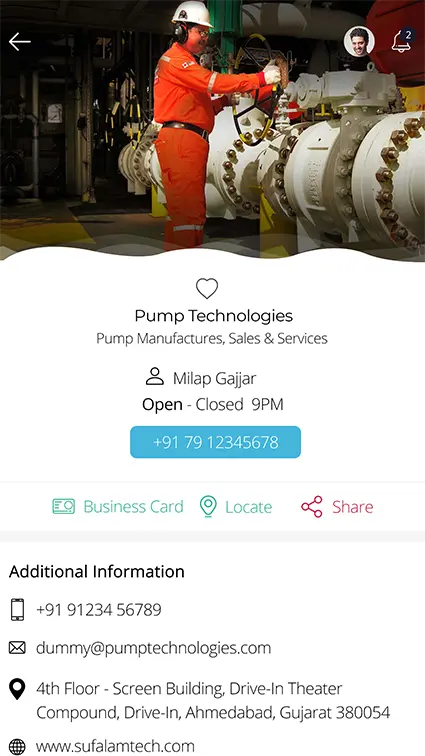Share this business listing
Viewport: 425px width, 756px height.
pyautogui.click(x=337, y=507)
